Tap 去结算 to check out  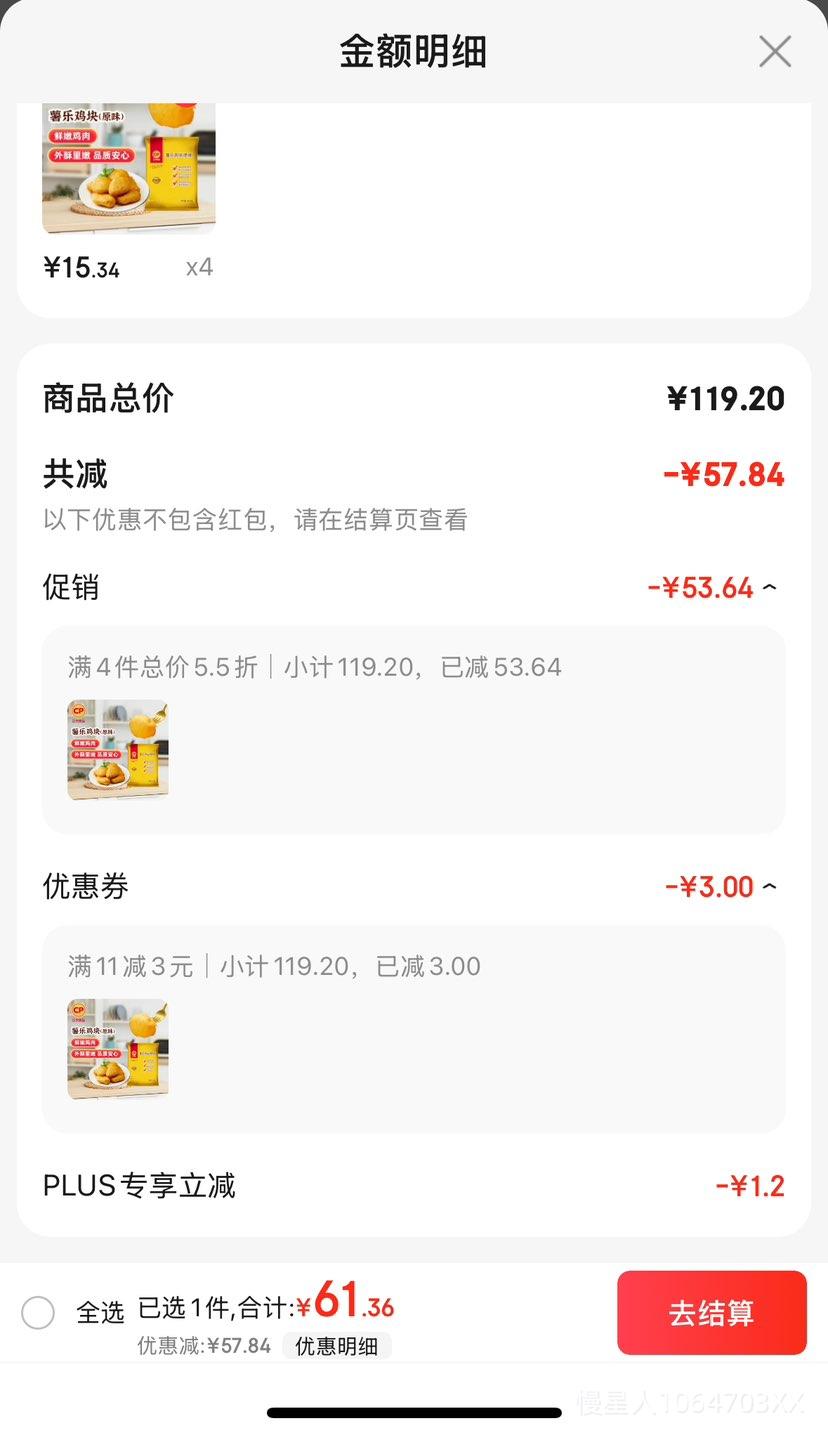(712, 1313)
